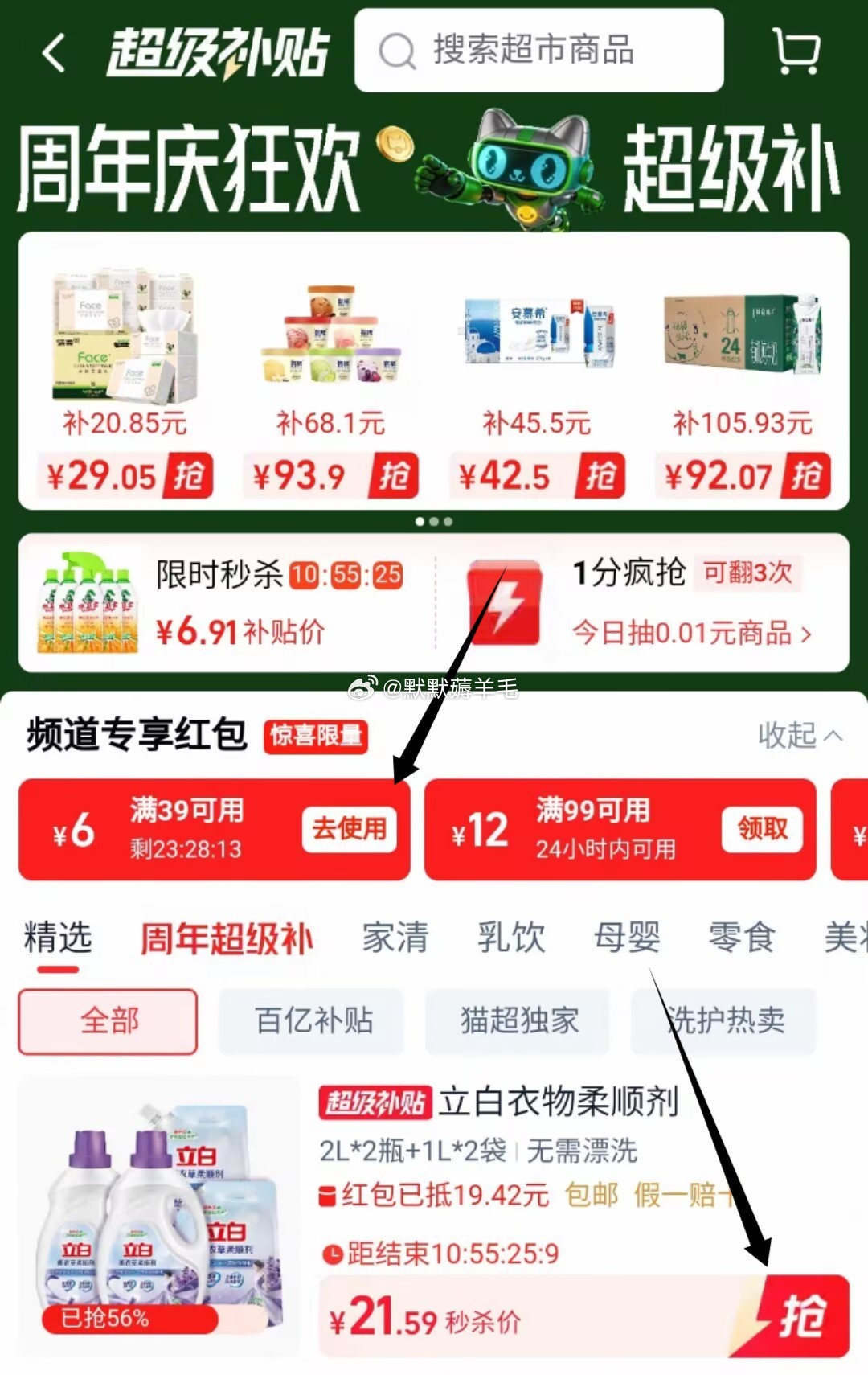This screenshot has height=1375, width=868.
Task: Grab the ¥42.5 milk deal
Action: 600,476
